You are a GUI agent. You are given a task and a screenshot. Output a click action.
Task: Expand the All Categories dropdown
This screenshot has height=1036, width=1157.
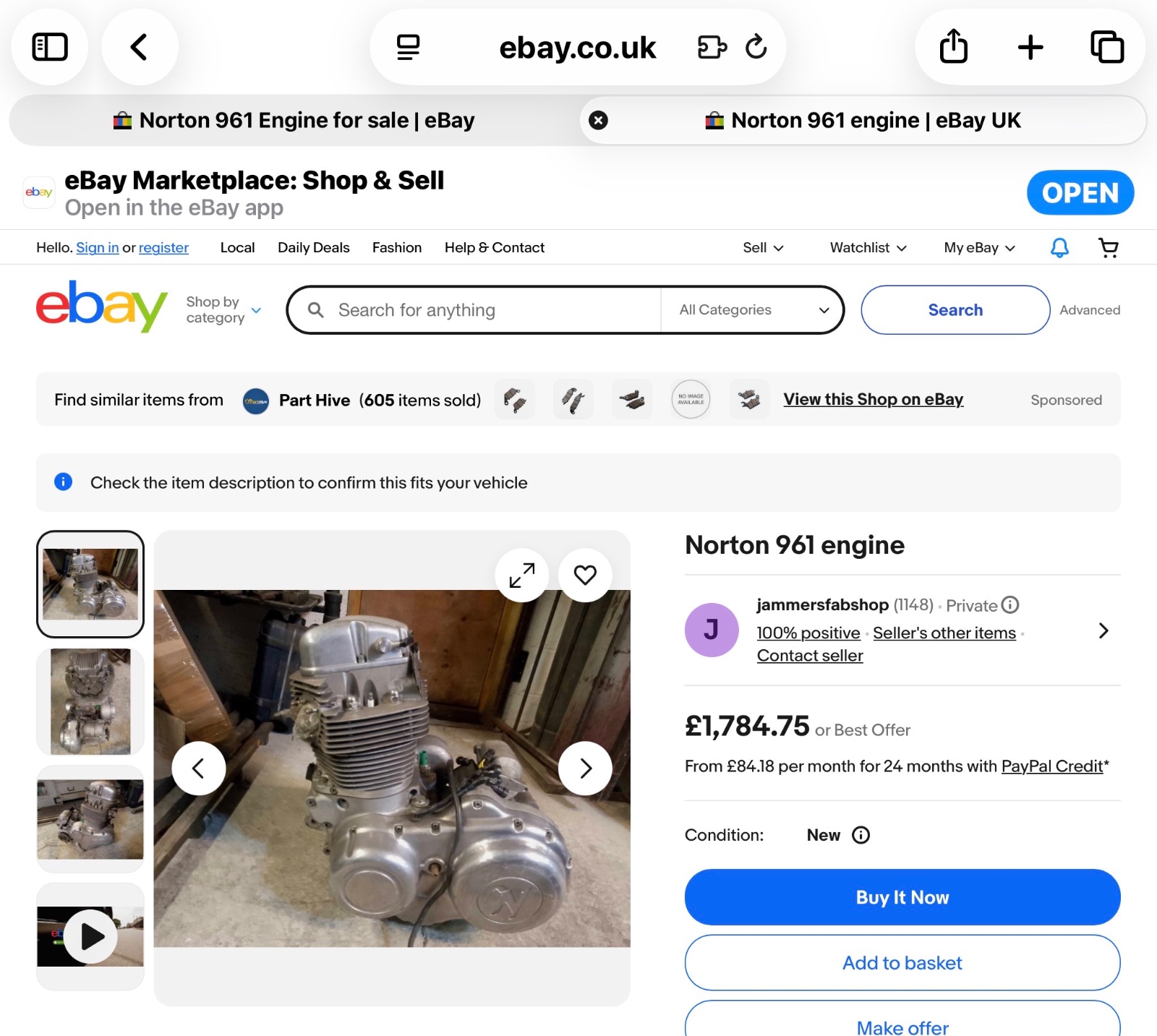click(x=753, y=310)
